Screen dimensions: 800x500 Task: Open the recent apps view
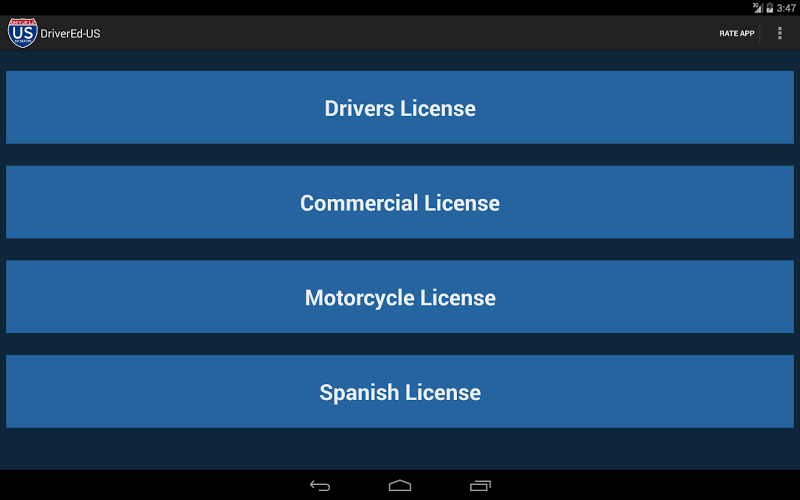480,485
